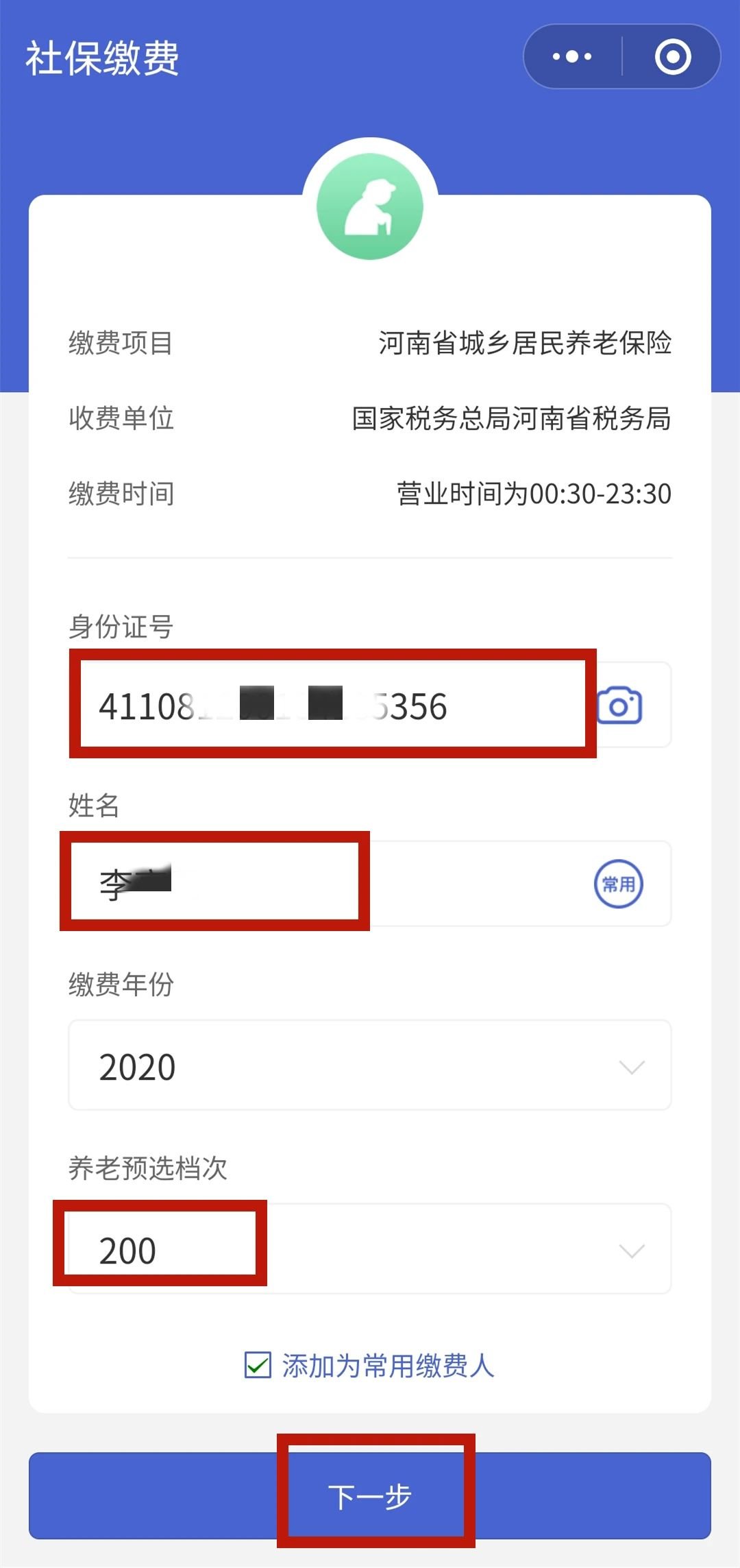Screen dimensions: 740x1568
Task: Open the frequent payers (常用) list
Action: [x=618, y=884]
